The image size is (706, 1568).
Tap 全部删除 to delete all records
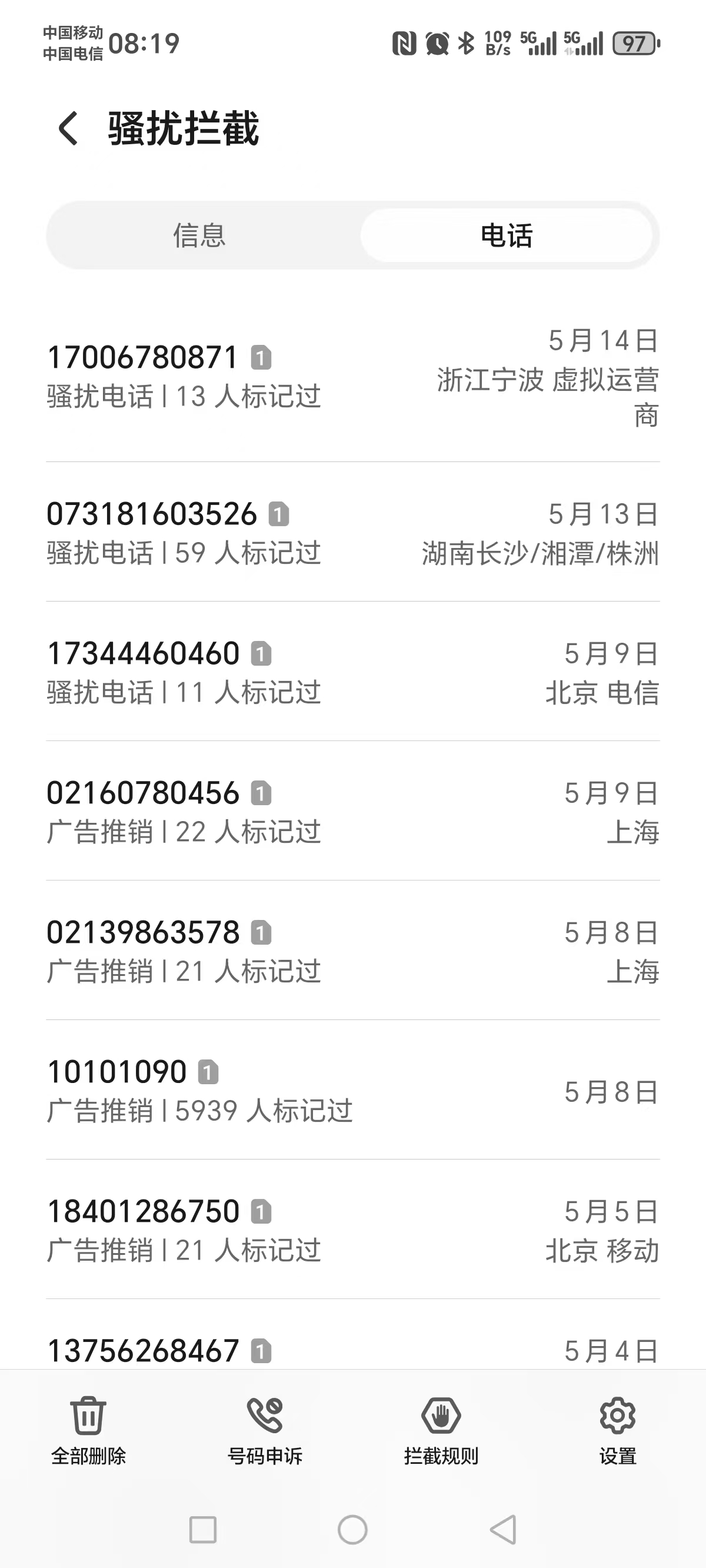tap(88, 1431)
